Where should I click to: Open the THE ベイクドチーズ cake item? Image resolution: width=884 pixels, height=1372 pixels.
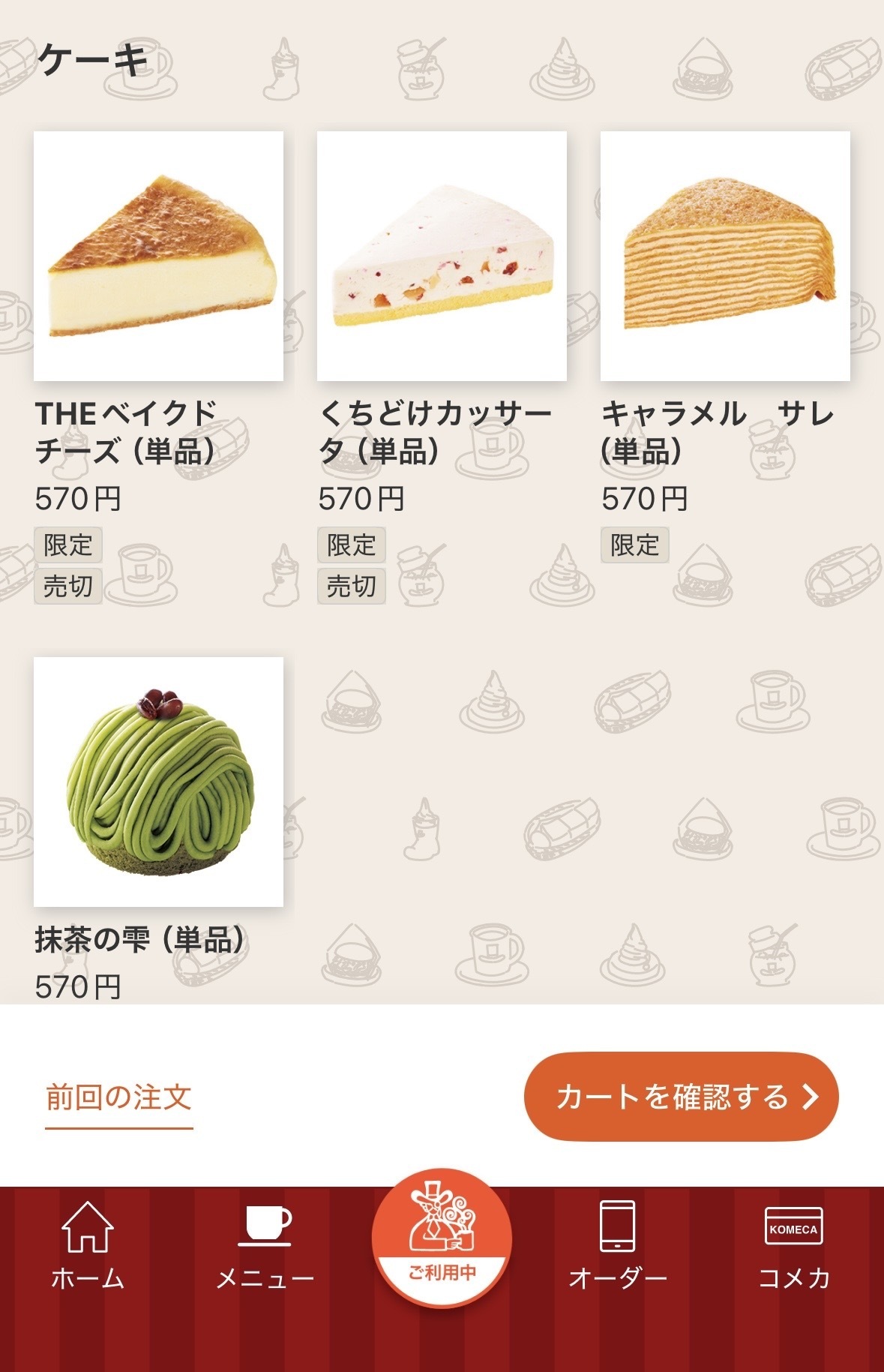[x=158, y=257]
